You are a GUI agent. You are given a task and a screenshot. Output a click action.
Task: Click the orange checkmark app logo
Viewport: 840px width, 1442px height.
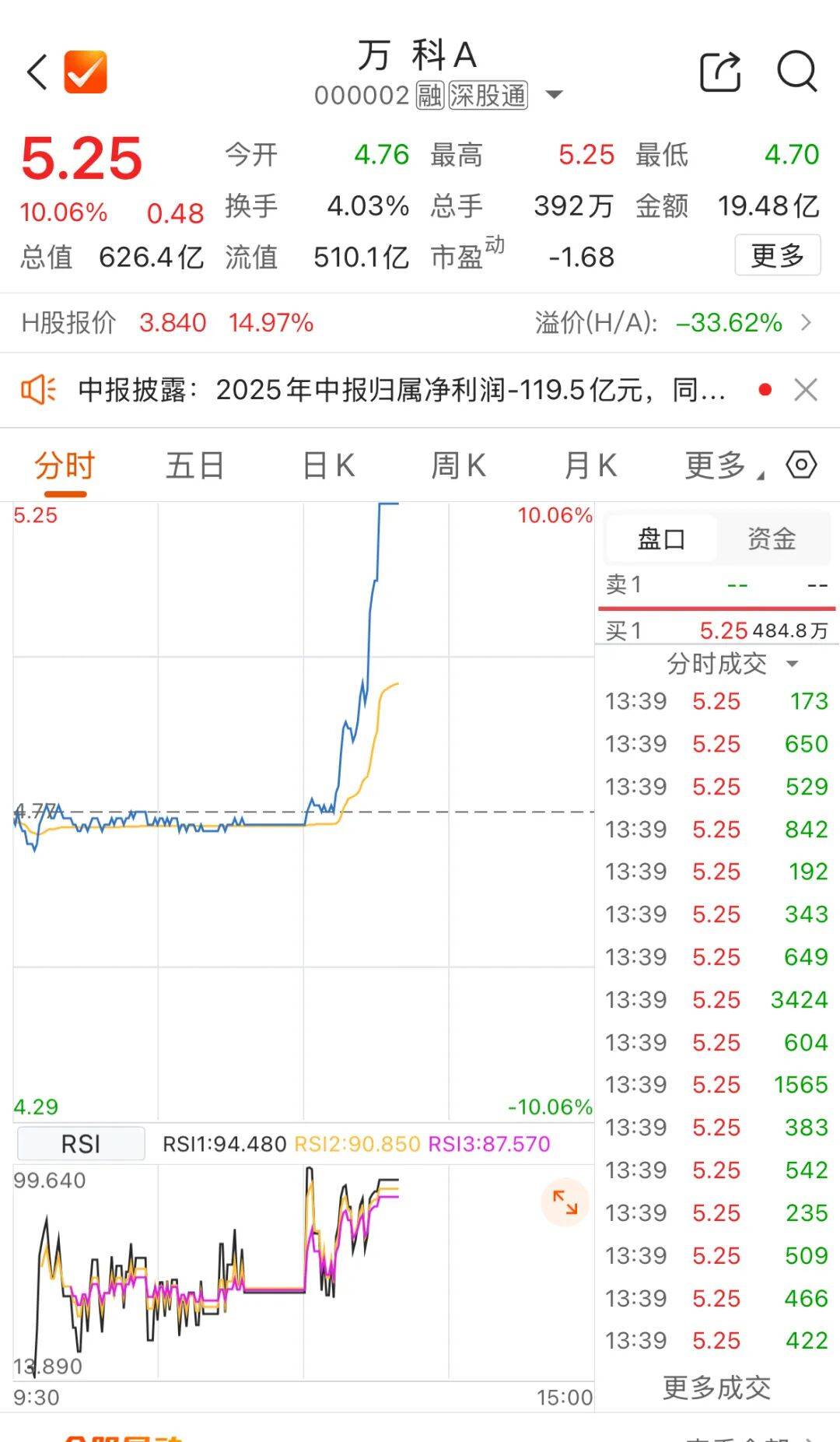(x=86, y=72)
